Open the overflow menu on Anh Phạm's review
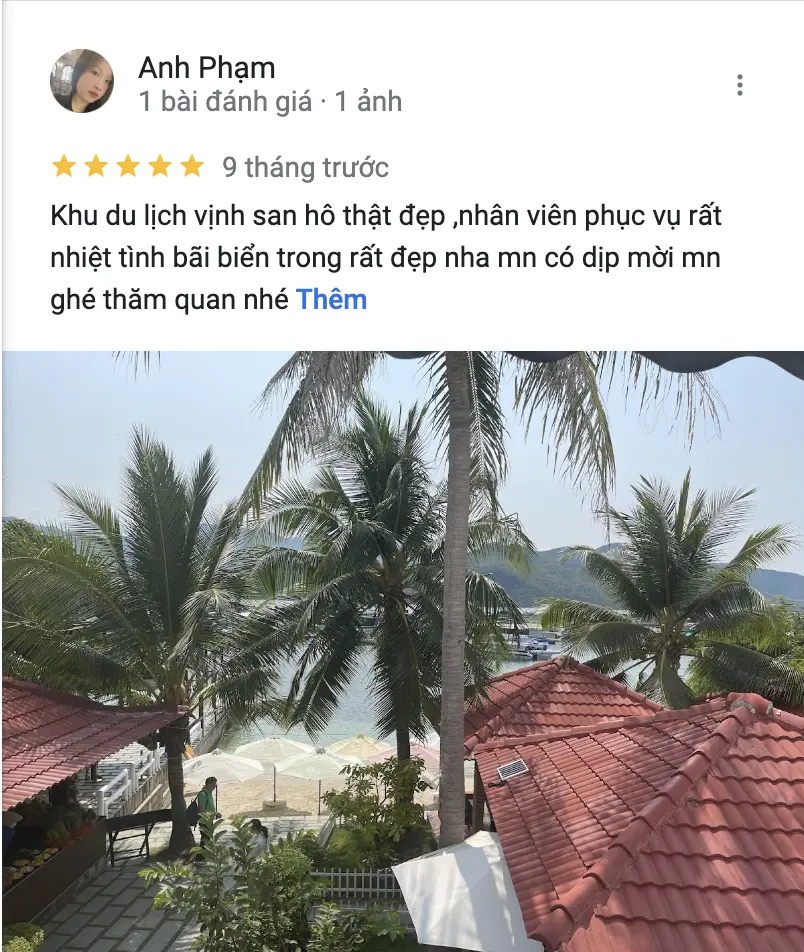804x952 pixels. (x=739, y=85)
